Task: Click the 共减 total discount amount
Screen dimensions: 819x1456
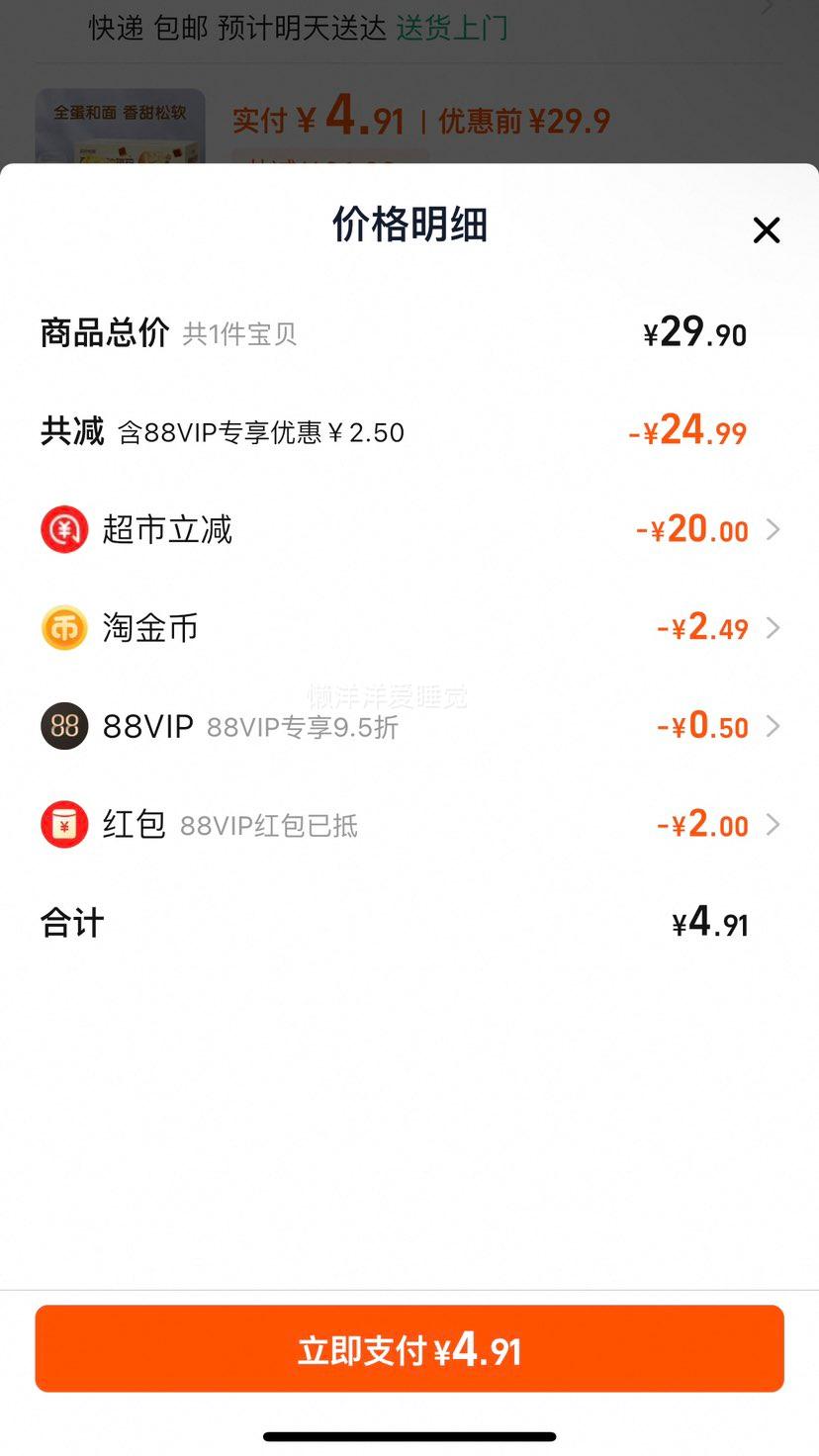Action: coord(688,430)
